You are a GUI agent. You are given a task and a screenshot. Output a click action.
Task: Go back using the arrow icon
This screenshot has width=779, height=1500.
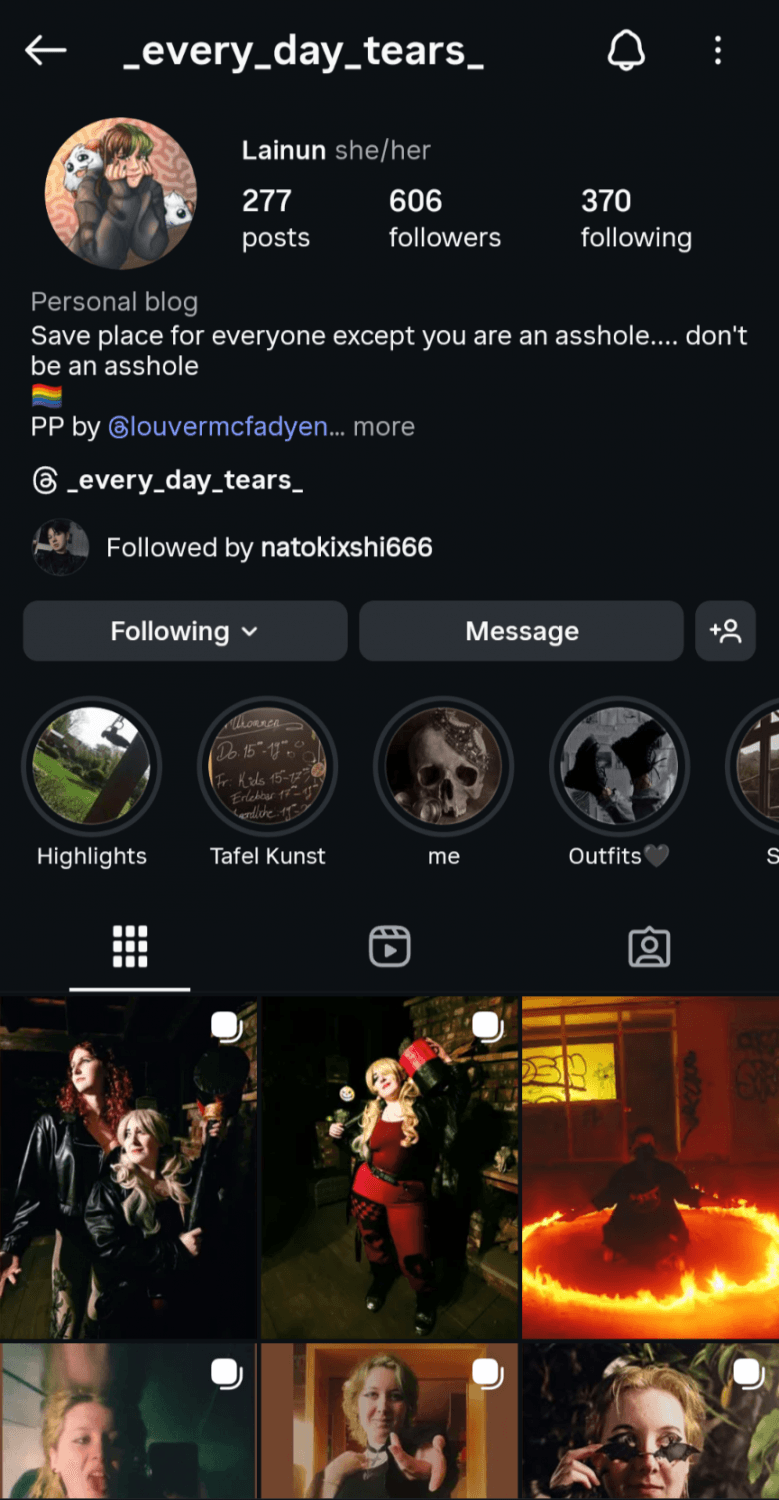[x=46, y=51]
